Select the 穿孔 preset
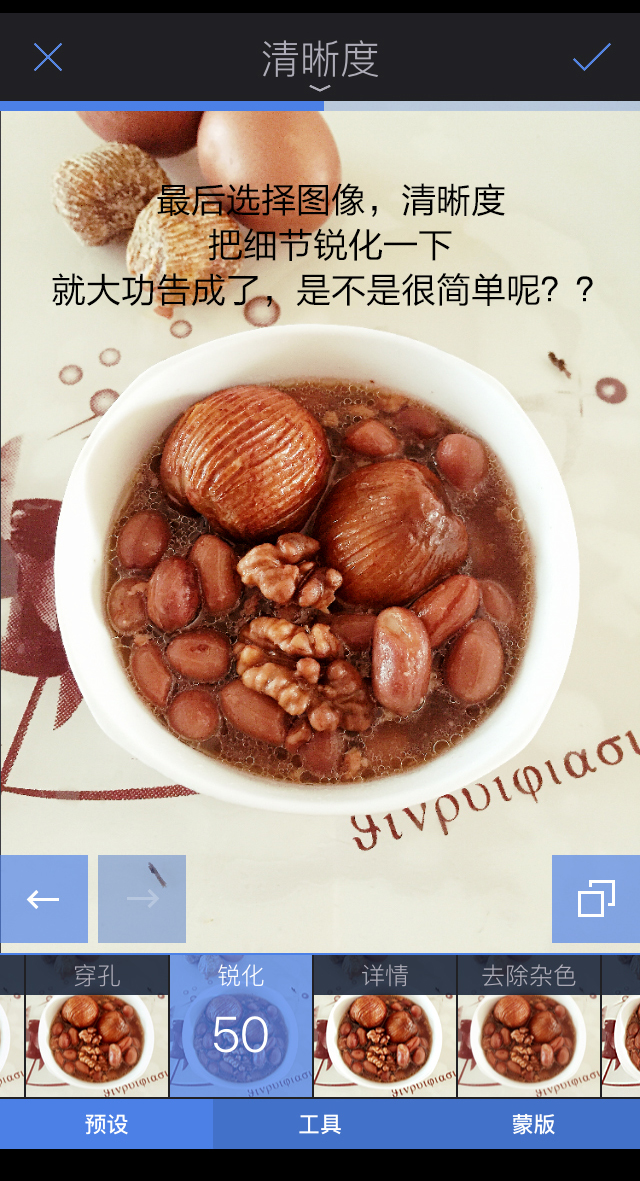This screenshot has height=1181, width=640. [x=97, y=1027]
